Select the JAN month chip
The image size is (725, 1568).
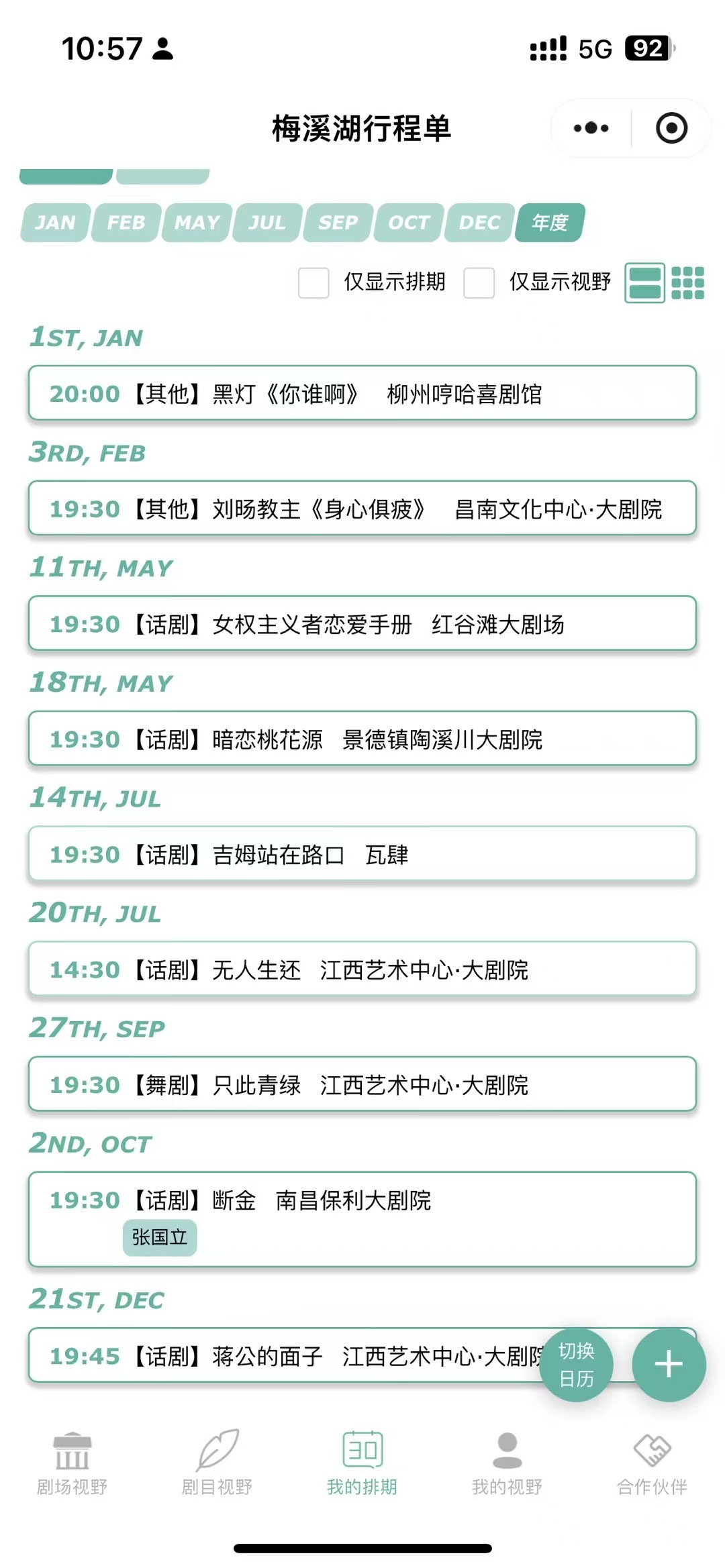(x=56, y=223)
